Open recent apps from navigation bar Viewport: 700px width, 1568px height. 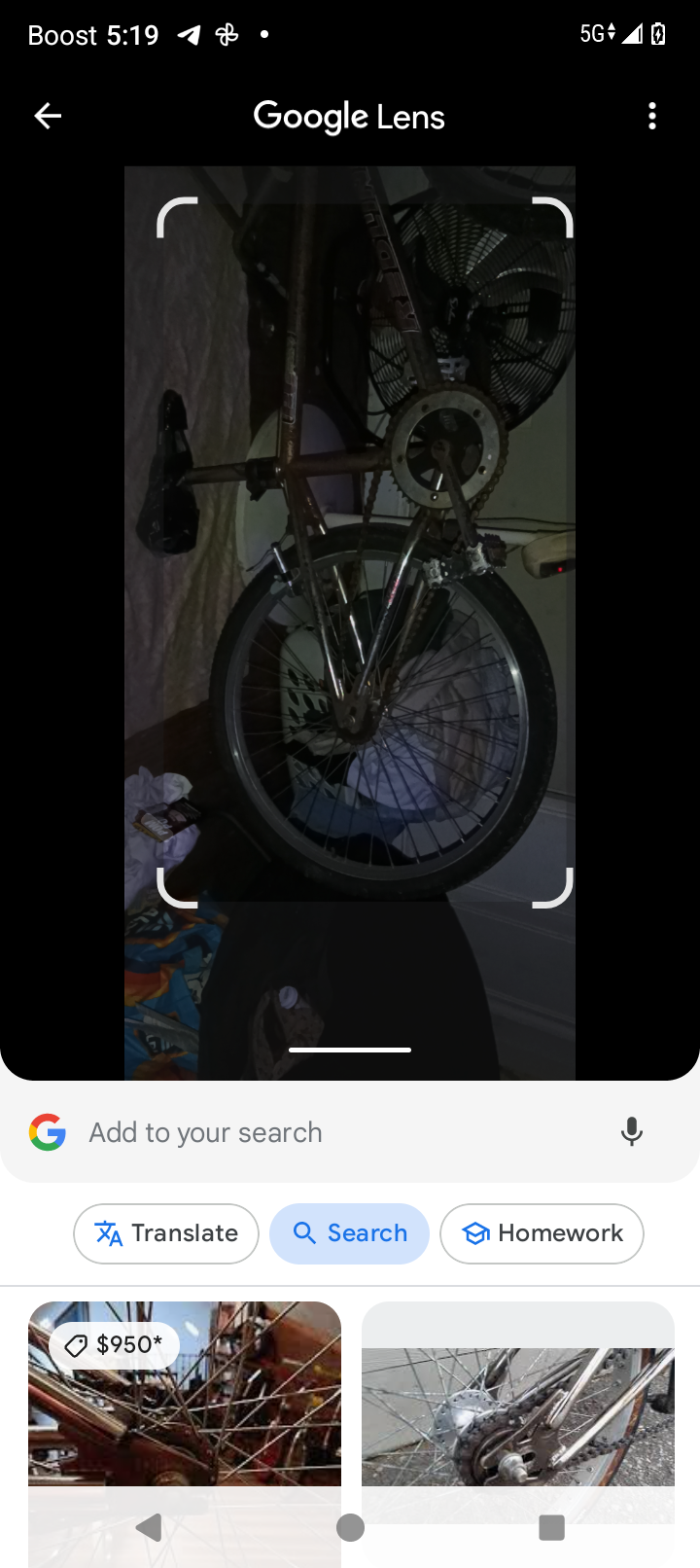pyautogui.click(x=551, y=1528)
